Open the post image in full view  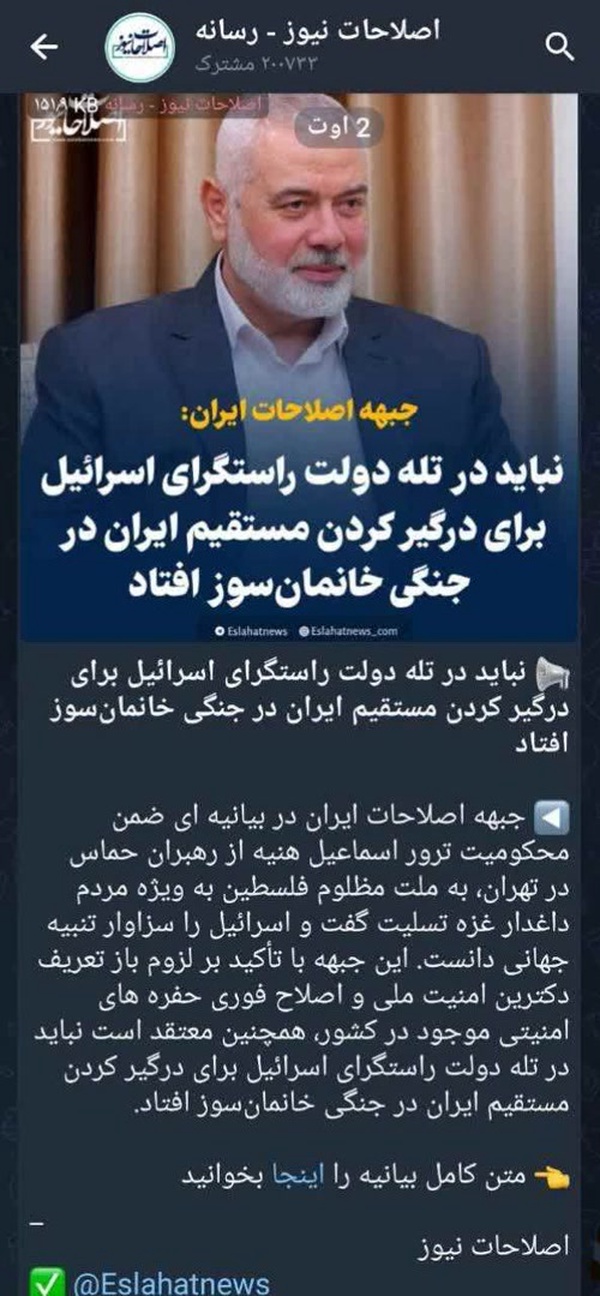299,367
